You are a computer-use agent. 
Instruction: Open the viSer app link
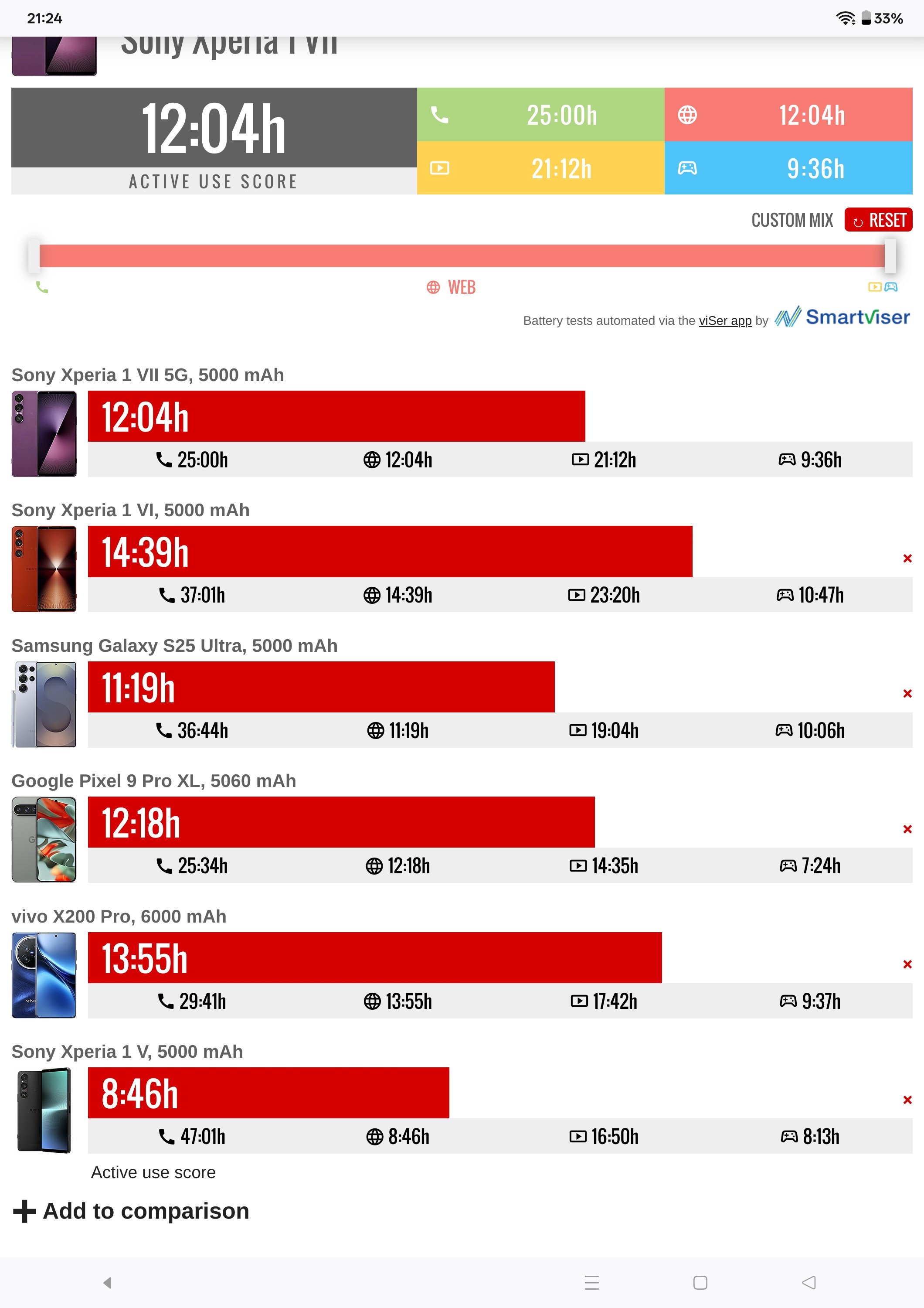point(725,321)
